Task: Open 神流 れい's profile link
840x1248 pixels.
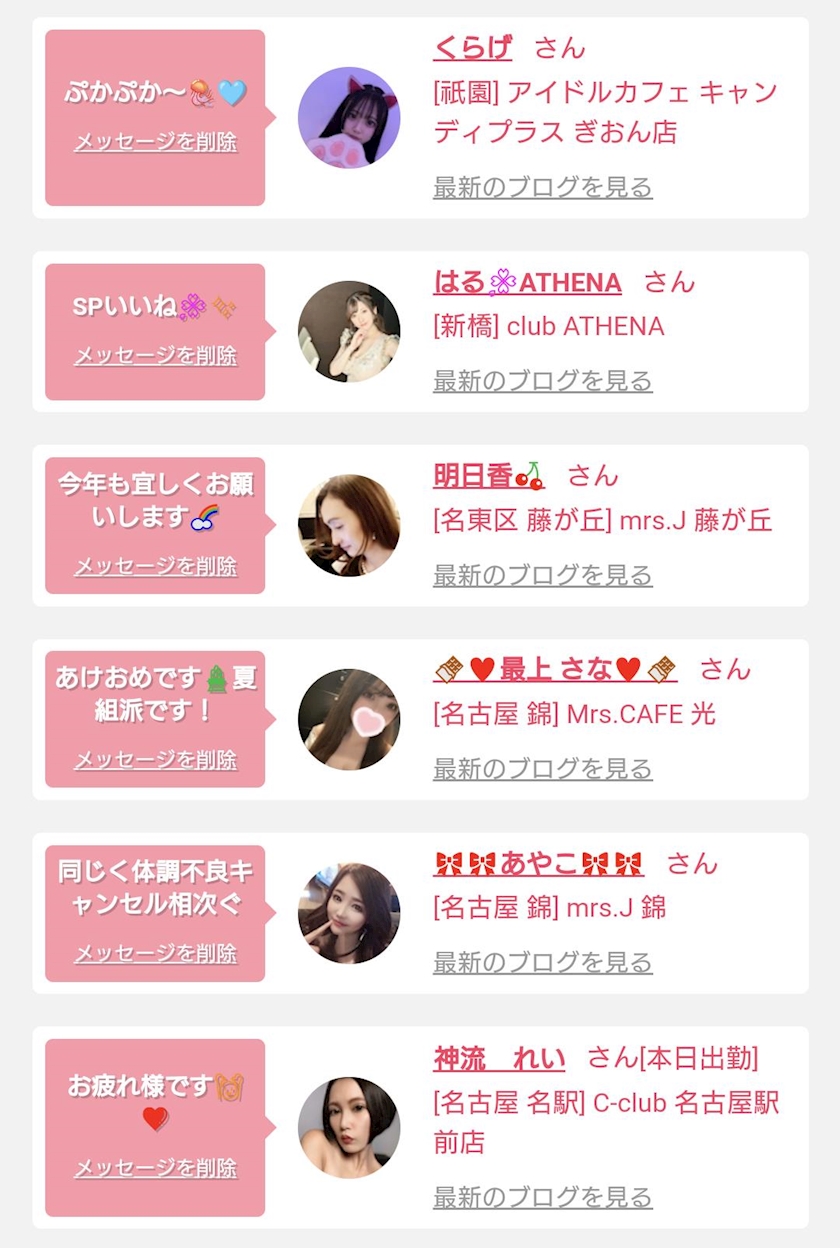Action: click(499, 1058)
